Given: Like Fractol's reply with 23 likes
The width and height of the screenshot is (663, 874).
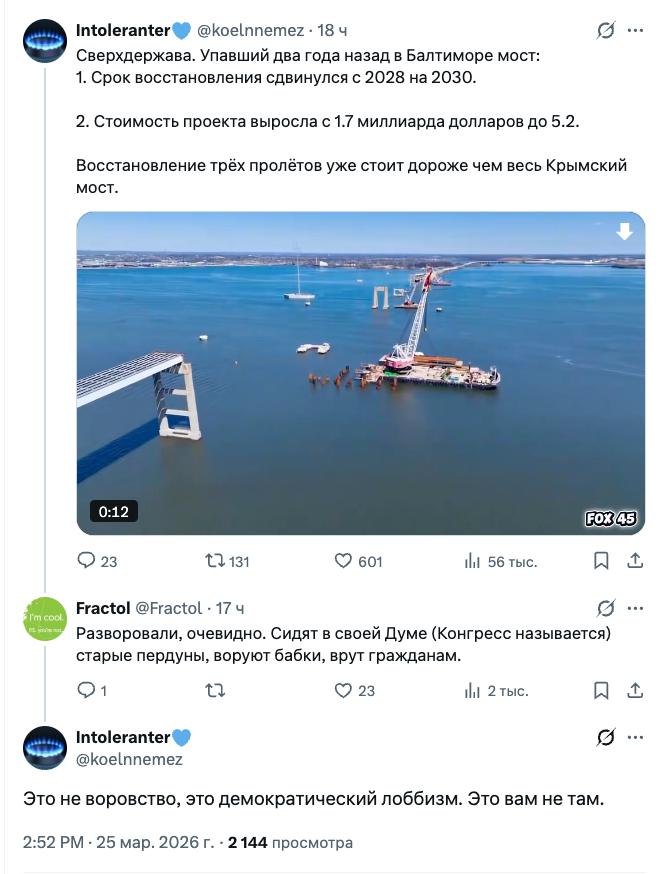Looking at the screenshot, I should coord(343,690).
